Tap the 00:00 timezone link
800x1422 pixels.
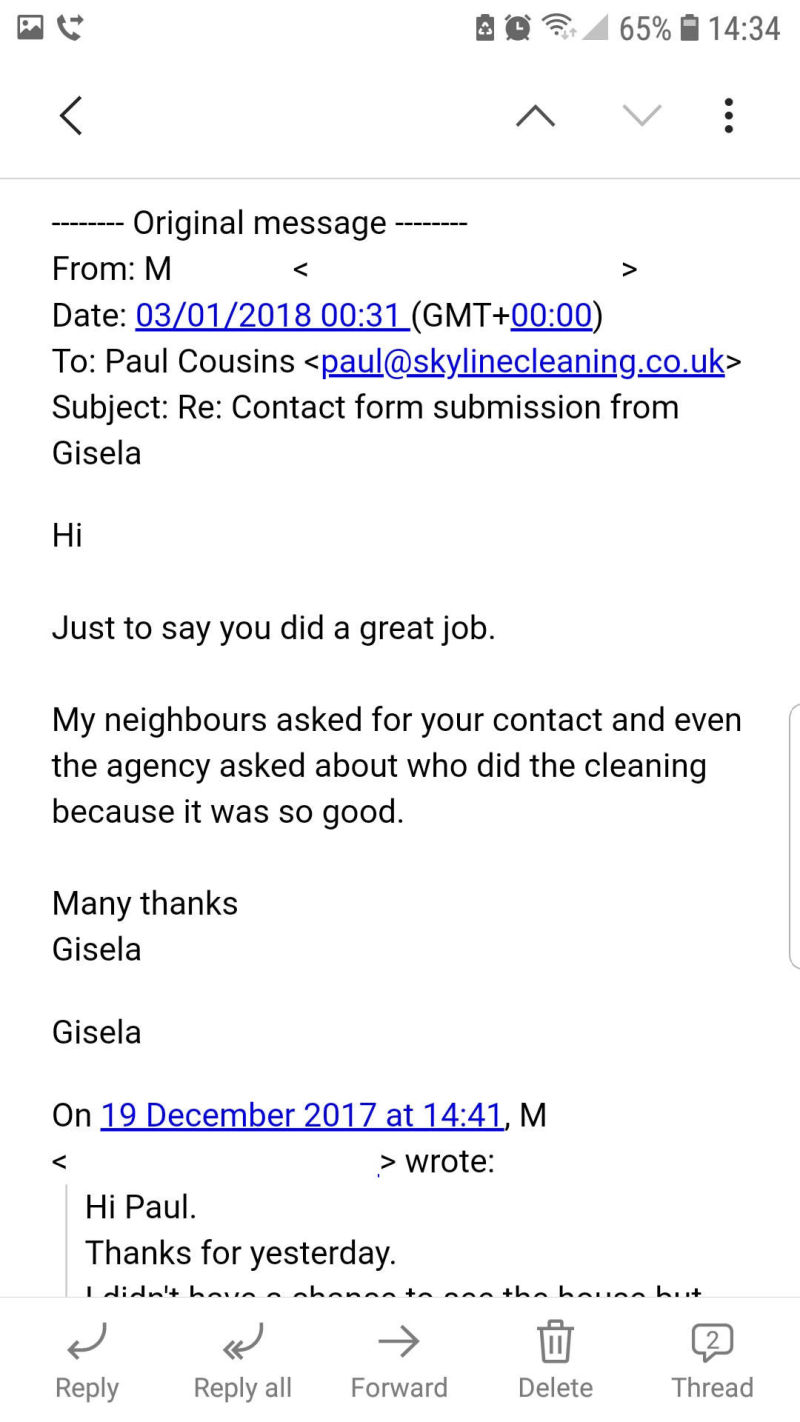click(x=552, y=316)
